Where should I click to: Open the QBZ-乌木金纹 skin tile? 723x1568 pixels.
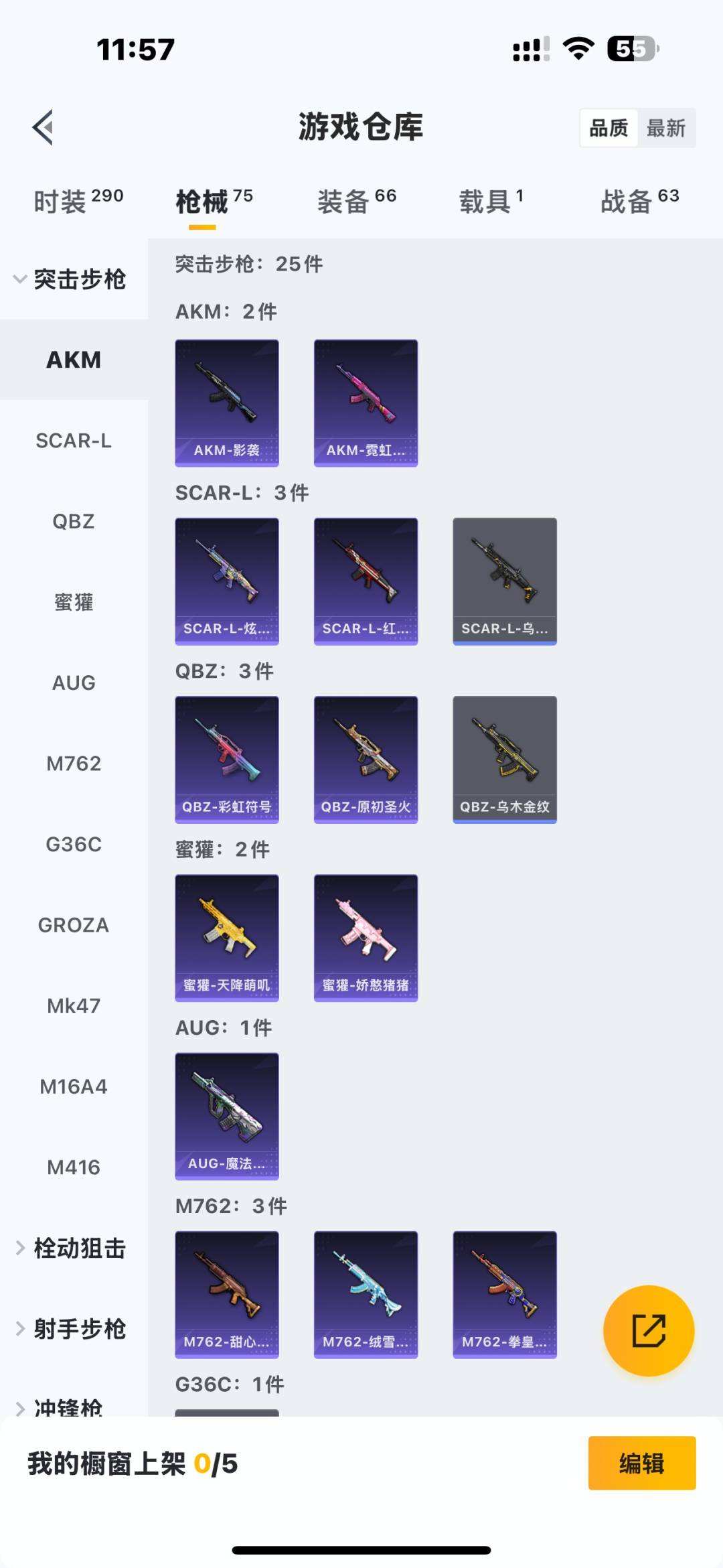coord(505,760)
